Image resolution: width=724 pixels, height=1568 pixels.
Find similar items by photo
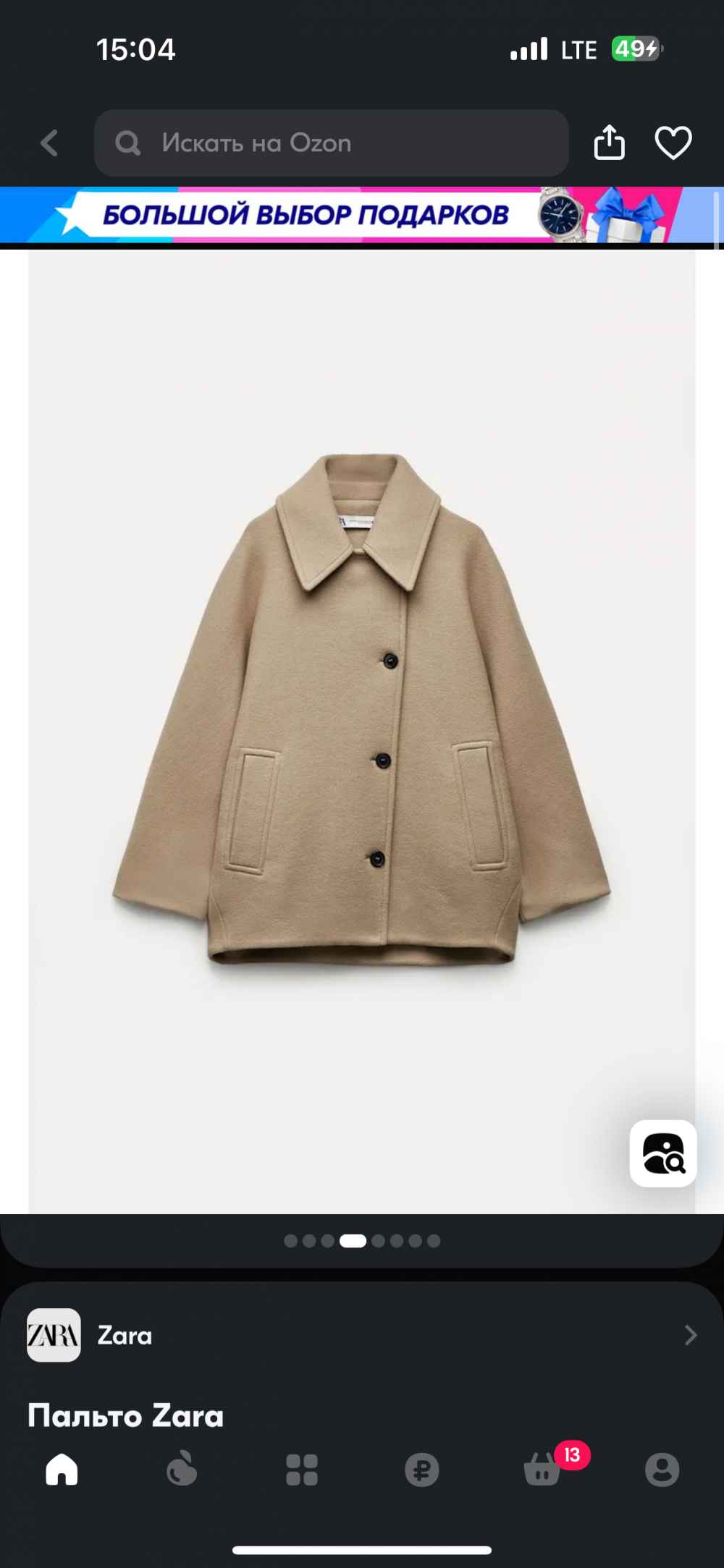point(663,1153)
